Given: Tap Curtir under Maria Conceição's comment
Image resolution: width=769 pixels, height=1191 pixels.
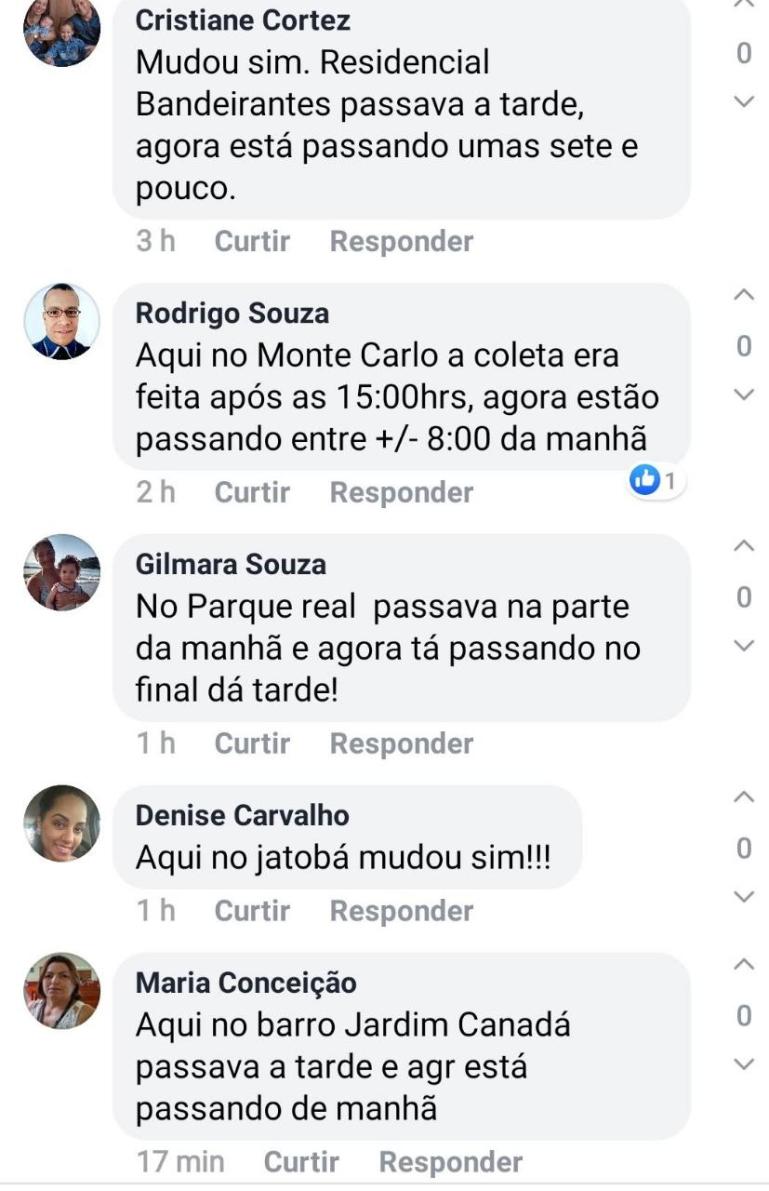Looking at the screenshot, I should coord(301,1163).
